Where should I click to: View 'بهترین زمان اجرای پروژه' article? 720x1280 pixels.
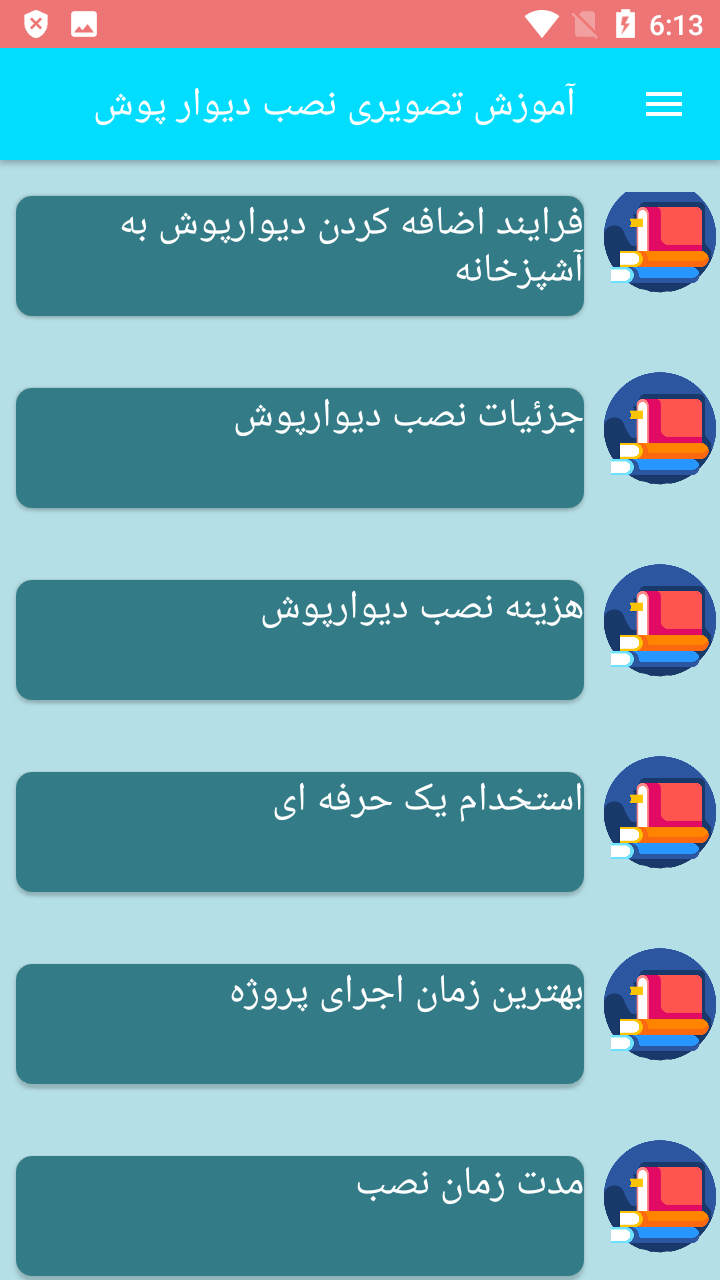pos(300,1024)
